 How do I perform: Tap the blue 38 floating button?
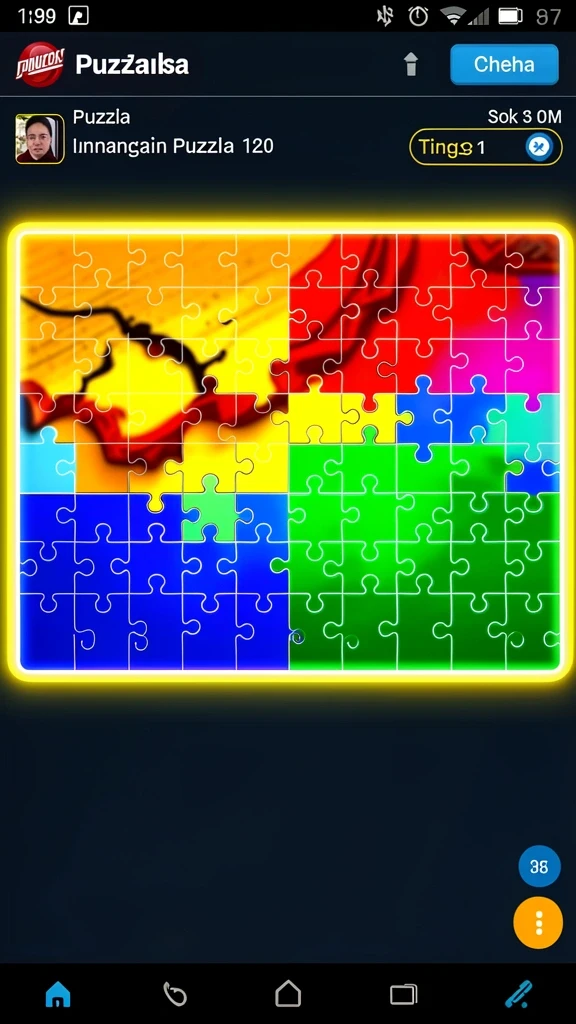coord(539,866)
